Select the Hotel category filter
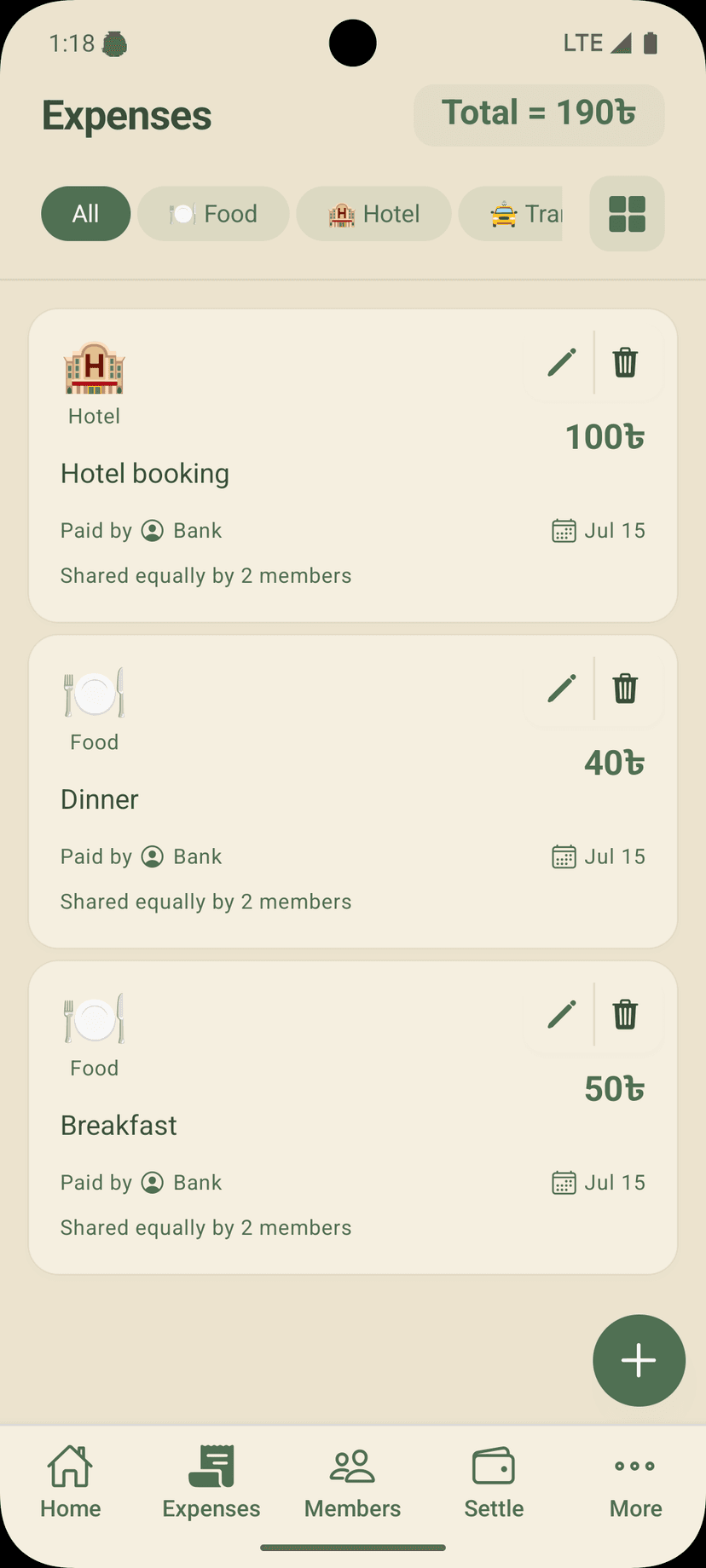This screenshot has height=1568, width=706. 373,214
